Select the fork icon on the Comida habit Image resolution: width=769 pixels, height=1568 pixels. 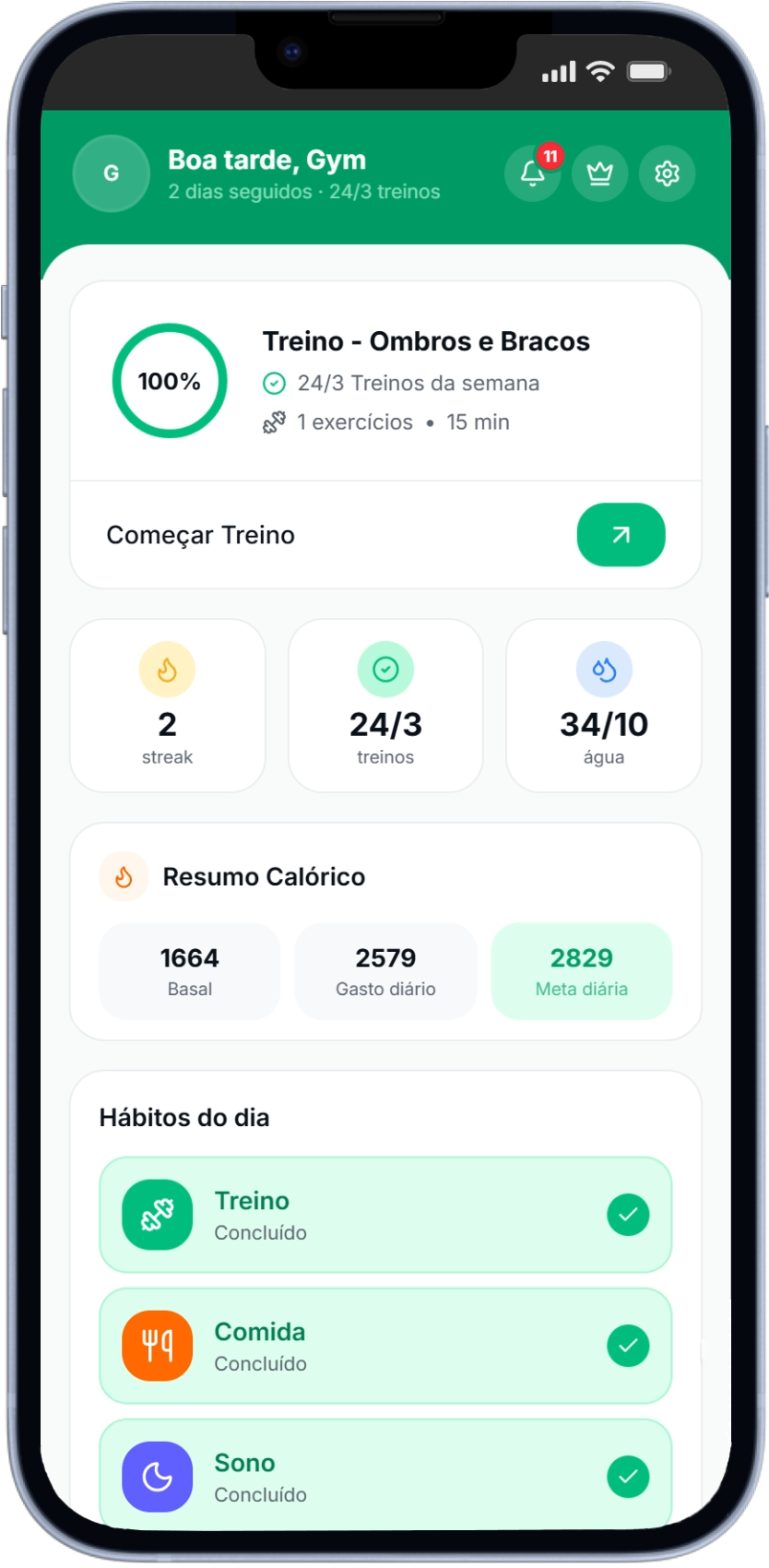[157, 1346]
